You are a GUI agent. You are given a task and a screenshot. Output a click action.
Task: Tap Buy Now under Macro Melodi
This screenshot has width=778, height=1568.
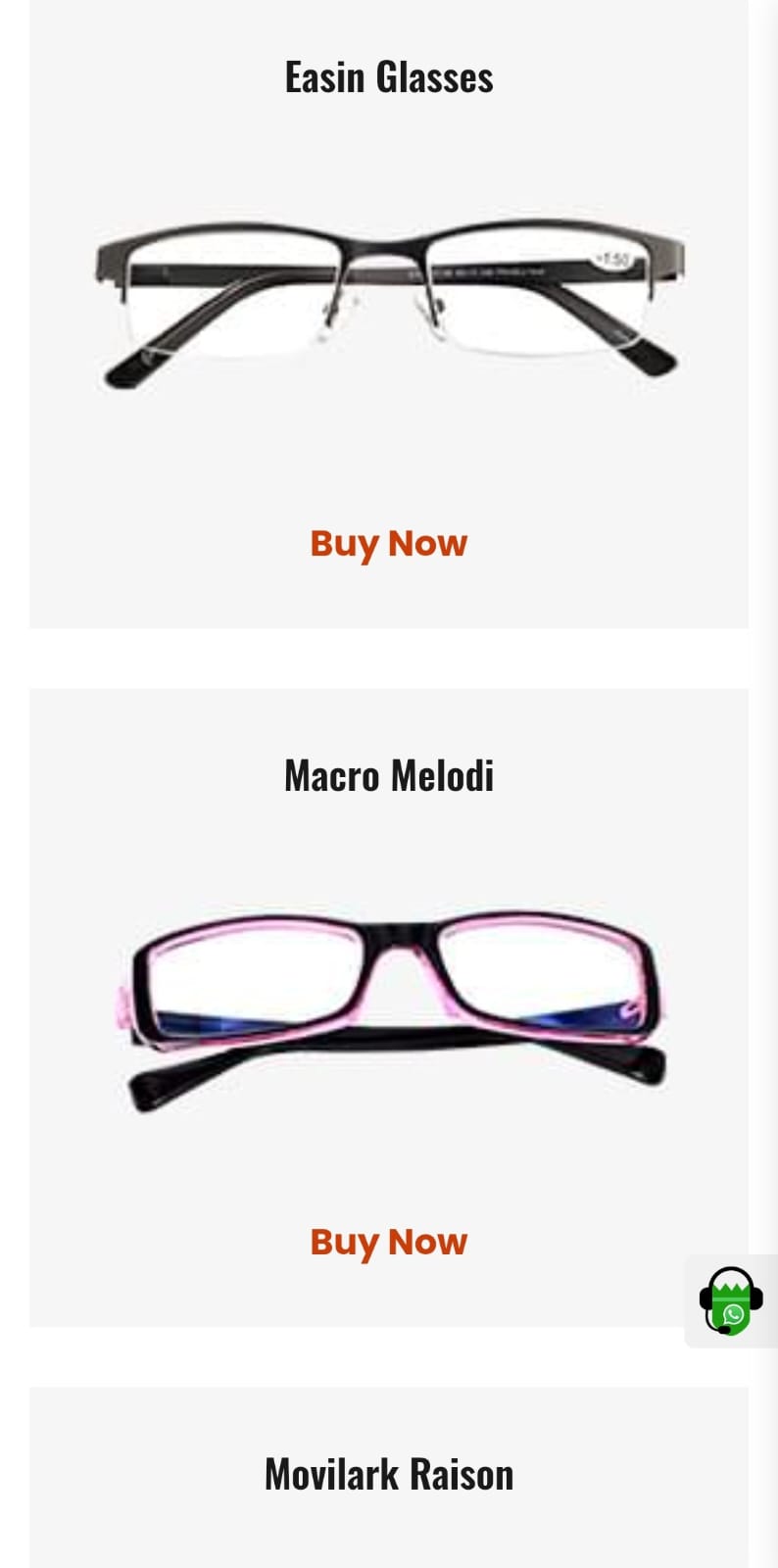388,1242
